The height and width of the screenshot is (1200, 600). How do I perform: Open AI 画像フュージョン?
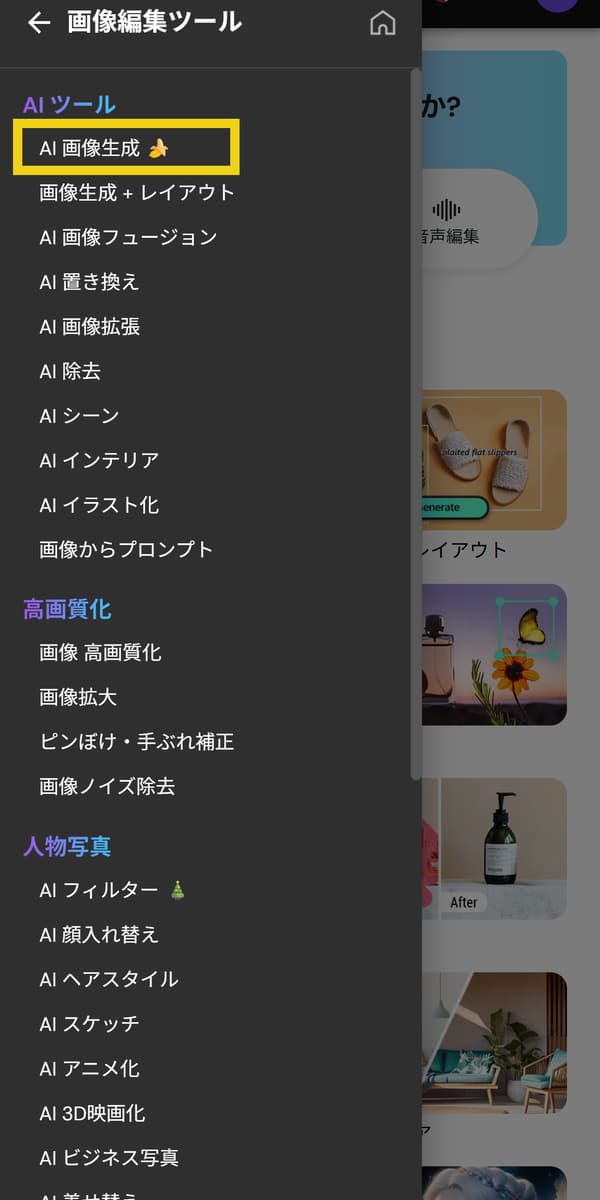128,237
